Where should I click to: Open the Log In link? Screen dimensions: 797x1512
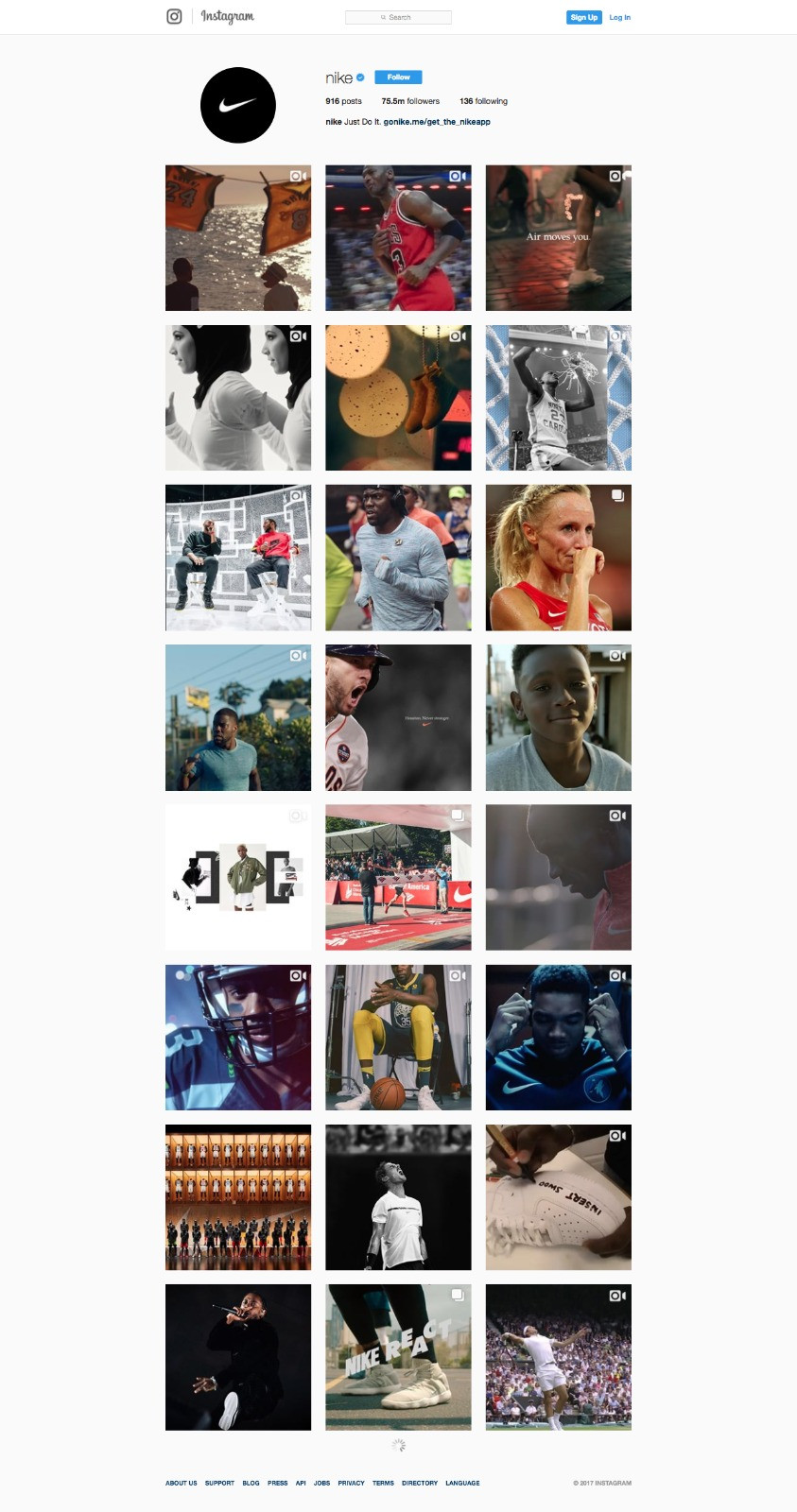tap(620, 17)
